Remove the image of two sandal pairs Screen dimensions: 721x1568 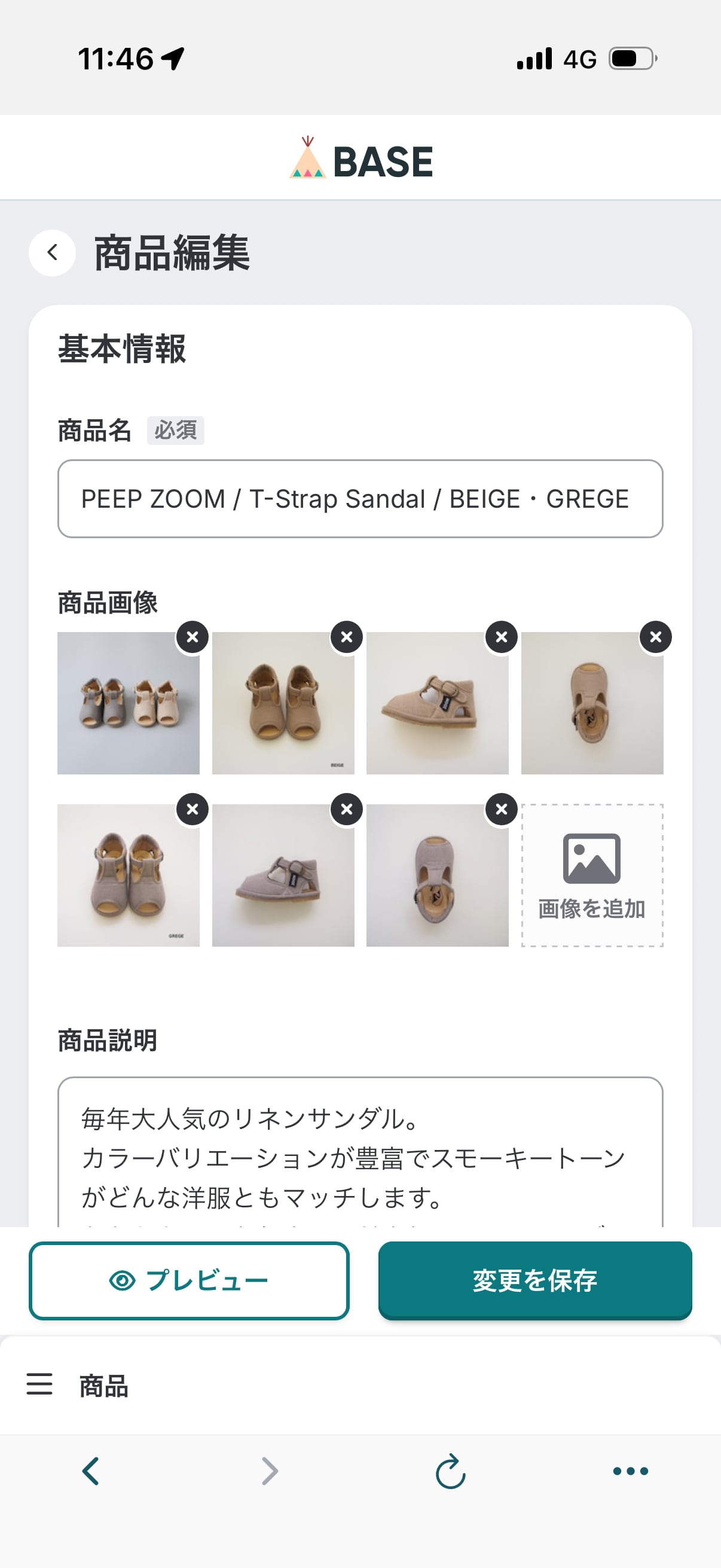point(193,637)
